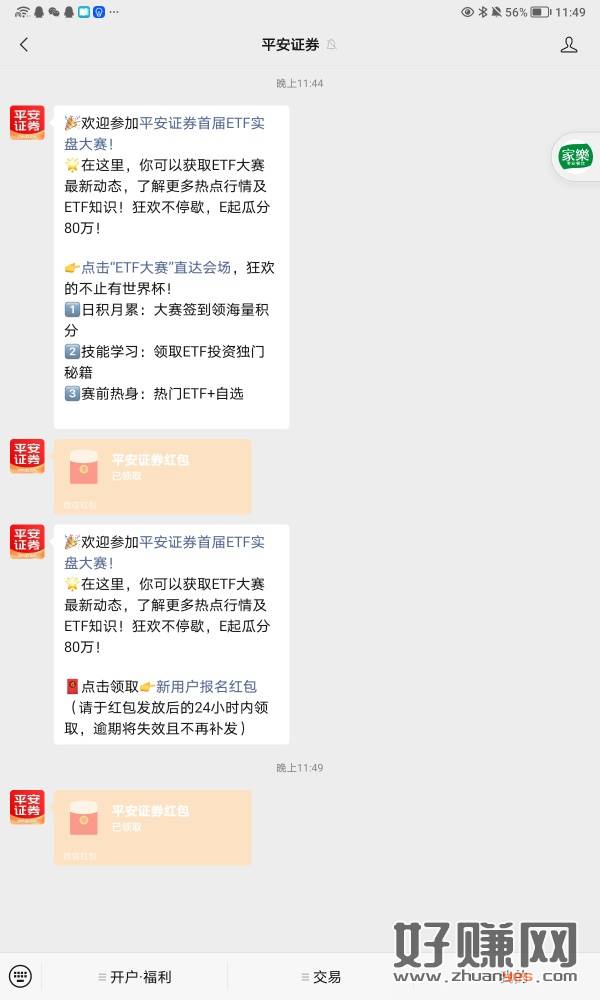Open the 新用户报名红包 link
600x1000 pixels.
[x=206, y=686]
